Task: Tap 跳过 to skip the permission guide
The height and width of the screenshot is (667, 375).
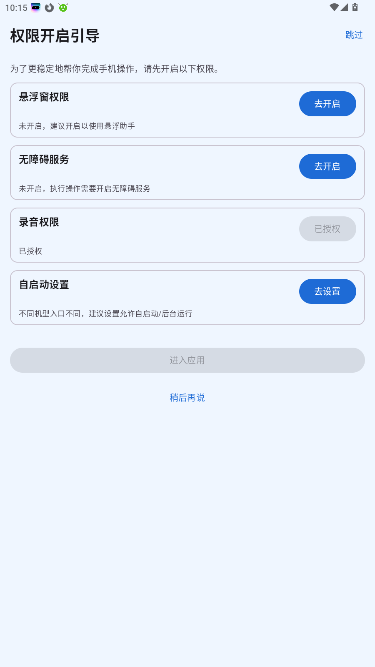Action: pos(354,35)
